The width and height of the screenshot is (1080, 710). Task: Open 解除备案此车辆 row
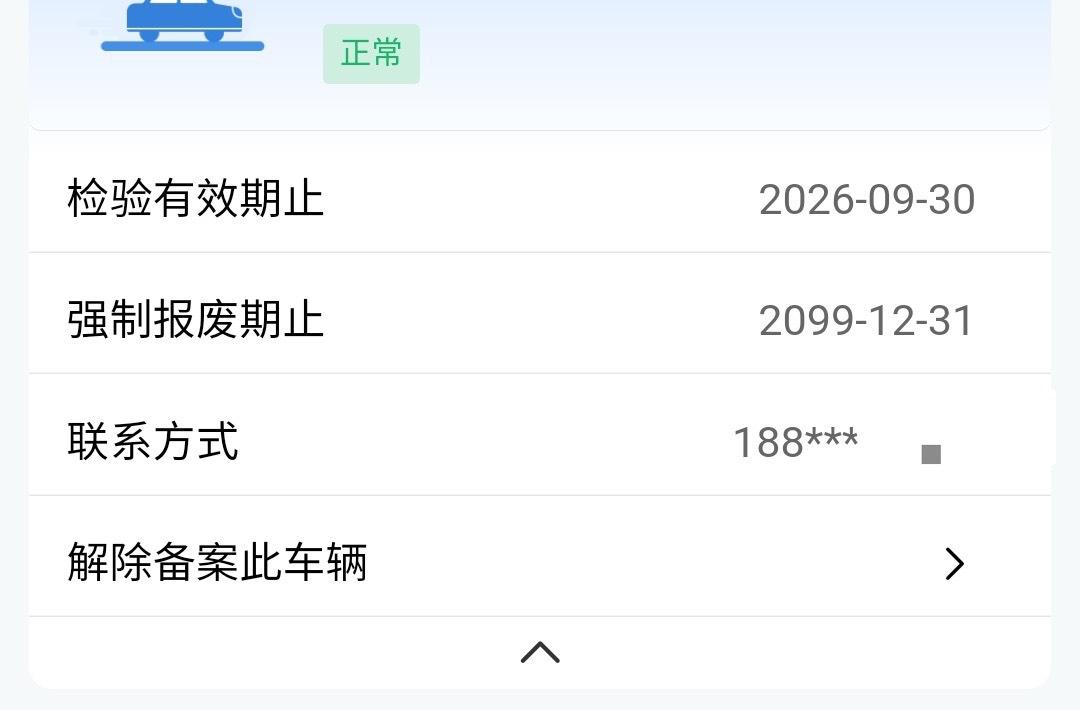[540, 556]
